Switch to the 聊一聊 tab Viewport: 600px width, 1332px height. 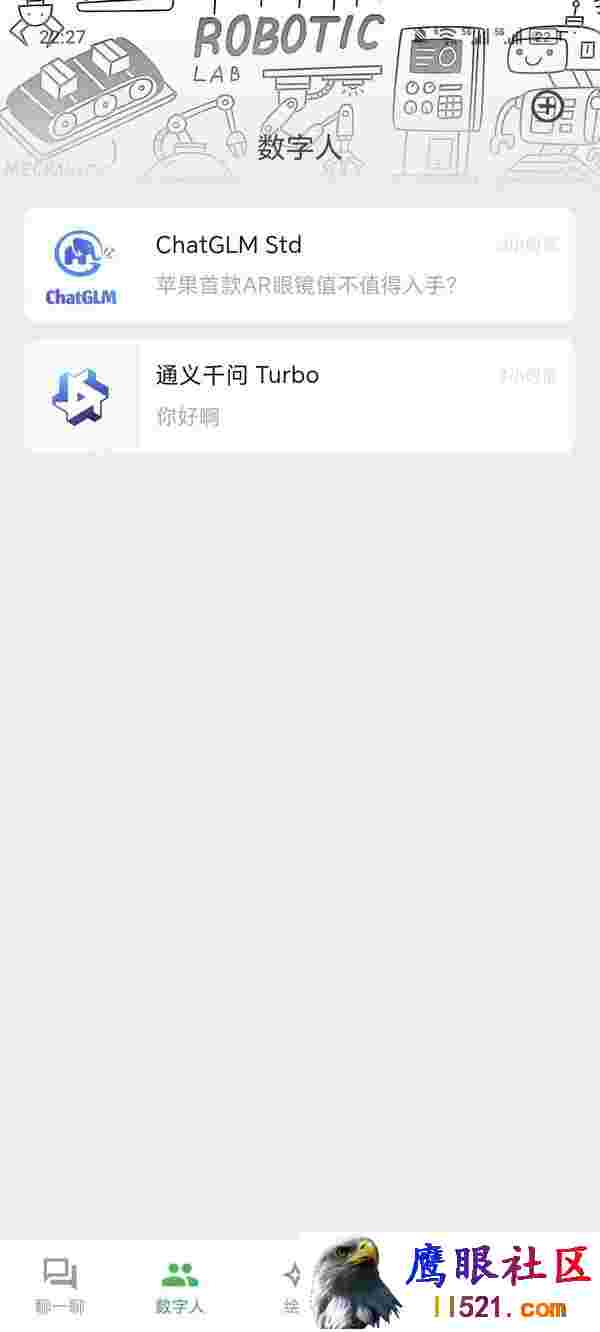pos(60,1285)
